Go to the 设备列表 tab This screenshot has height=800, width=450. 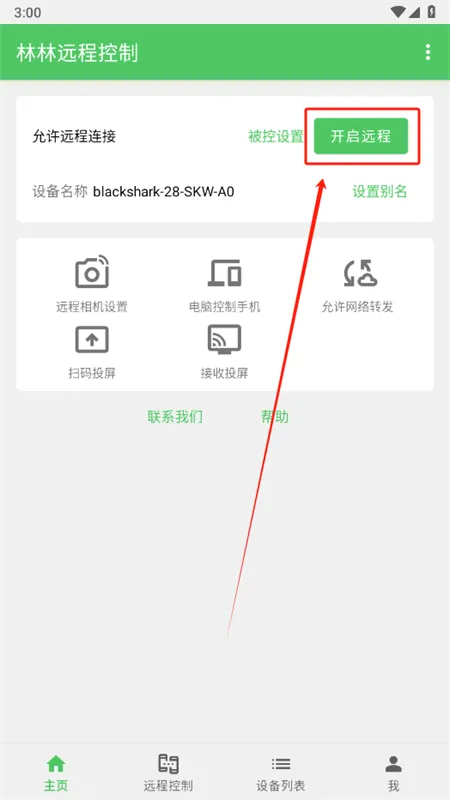(x=281, y=772)
